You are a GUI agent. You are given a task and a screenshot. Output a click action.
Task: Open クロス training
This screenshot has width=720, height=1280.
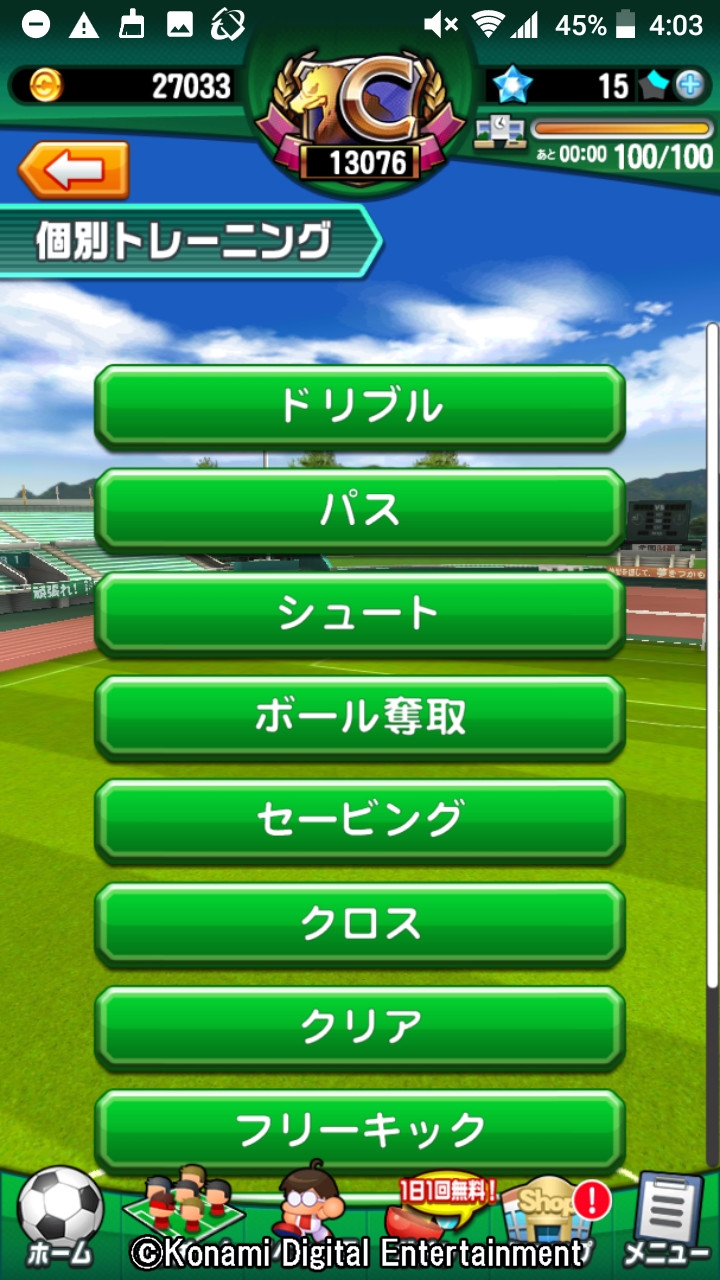pyautogui.click(x=360, y=924)
